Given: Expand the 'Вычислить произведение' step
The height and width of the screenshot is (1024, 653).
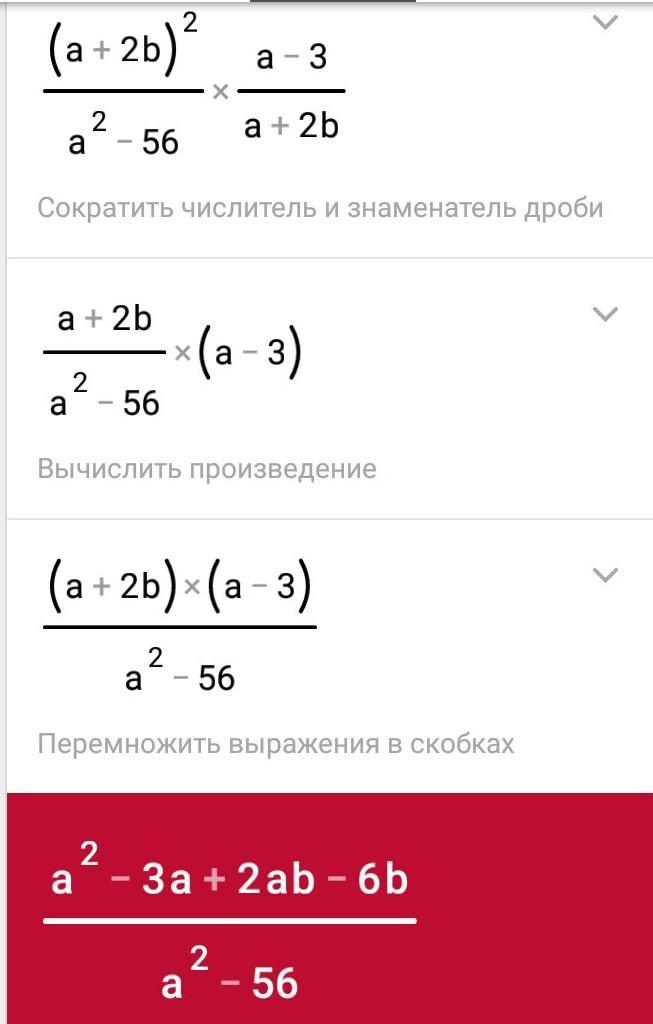Looking at the screenshot, I should coord(606,315).
